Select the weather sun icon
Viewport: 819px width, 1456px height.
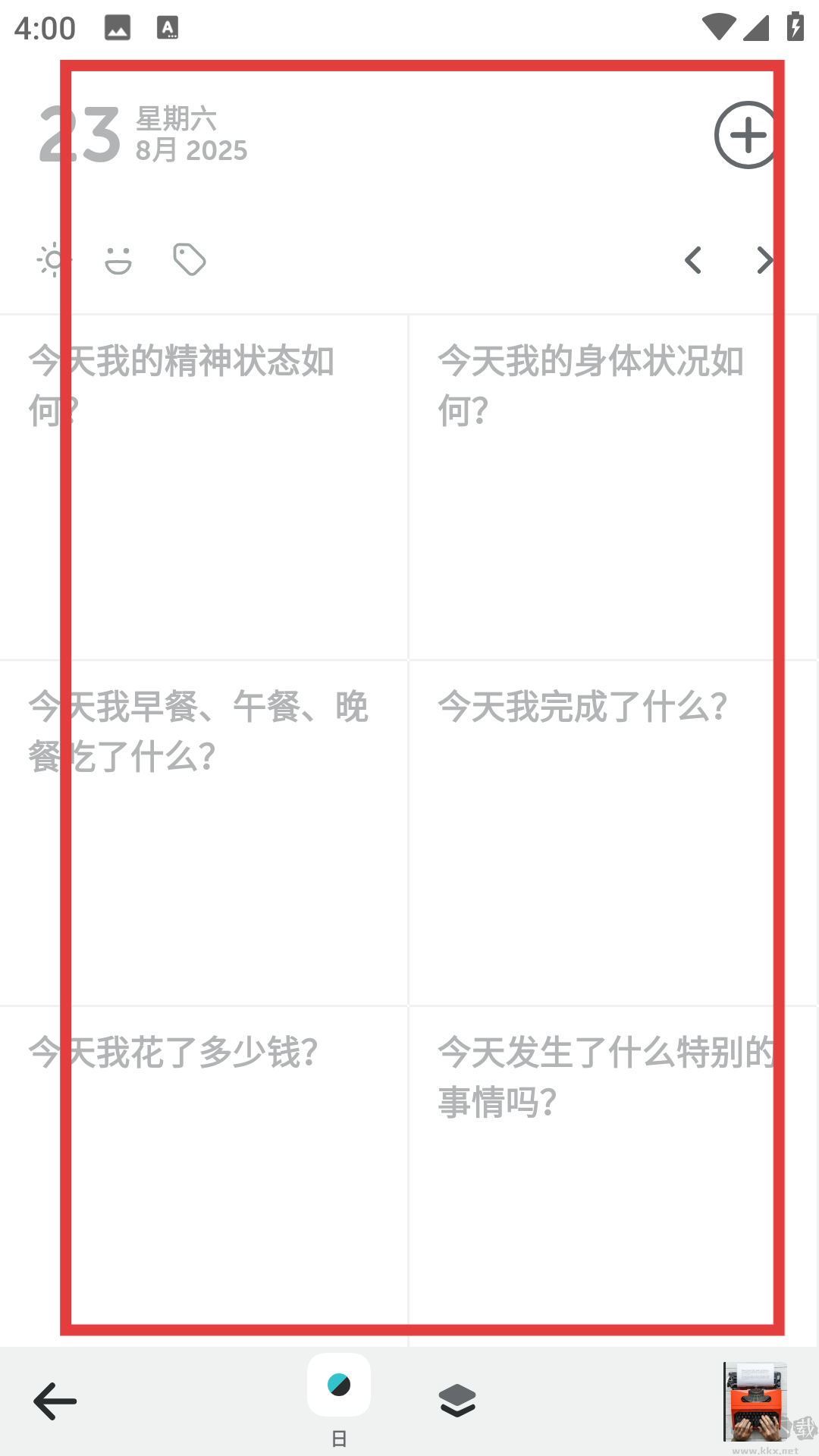(52, 259)
